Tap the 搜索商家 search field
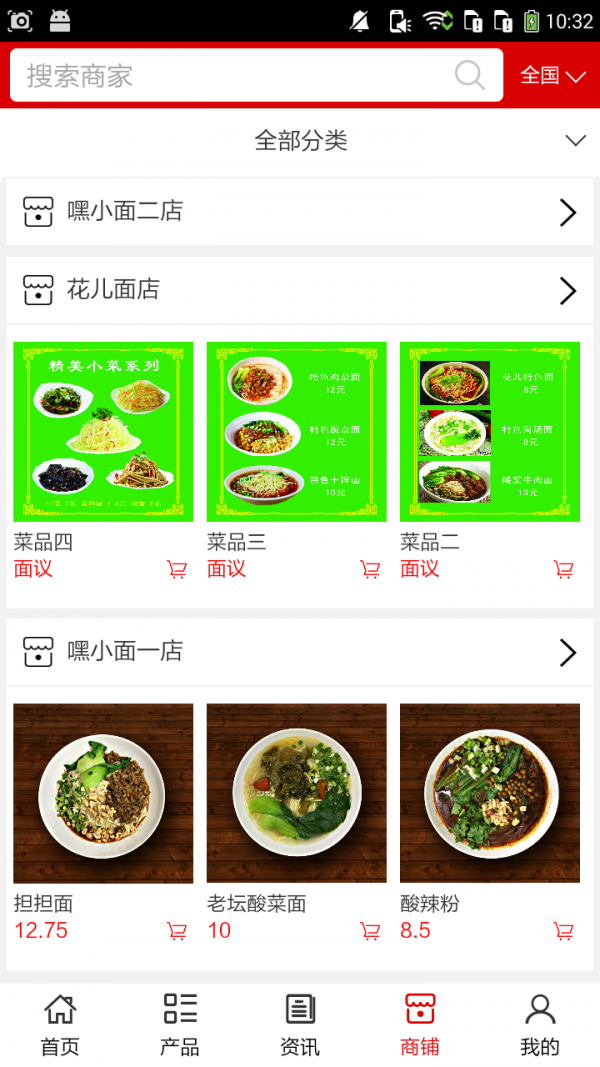The height and width of the screenshot is (1067, 600). coord(230,76)
